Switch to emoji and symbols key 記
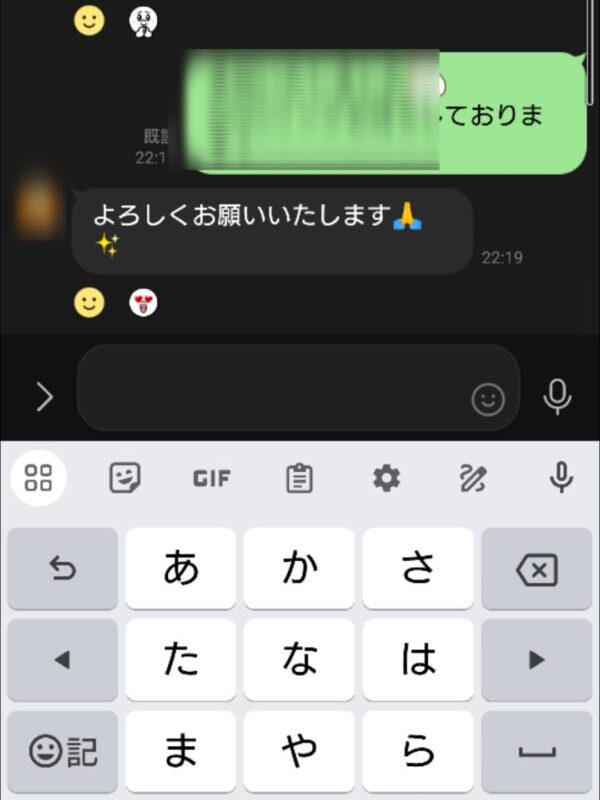Viewport: 600px width, 800px height. pos(62,752)
